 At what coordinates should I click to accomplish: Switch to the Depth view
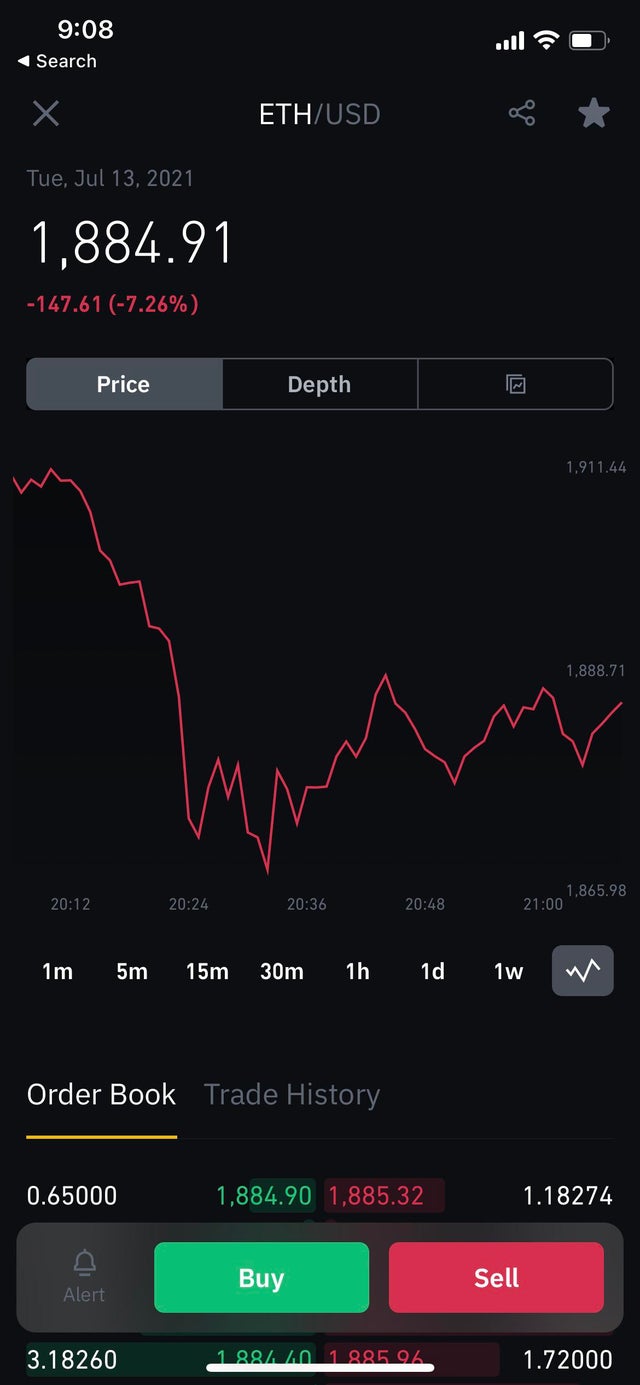point(319,384)
